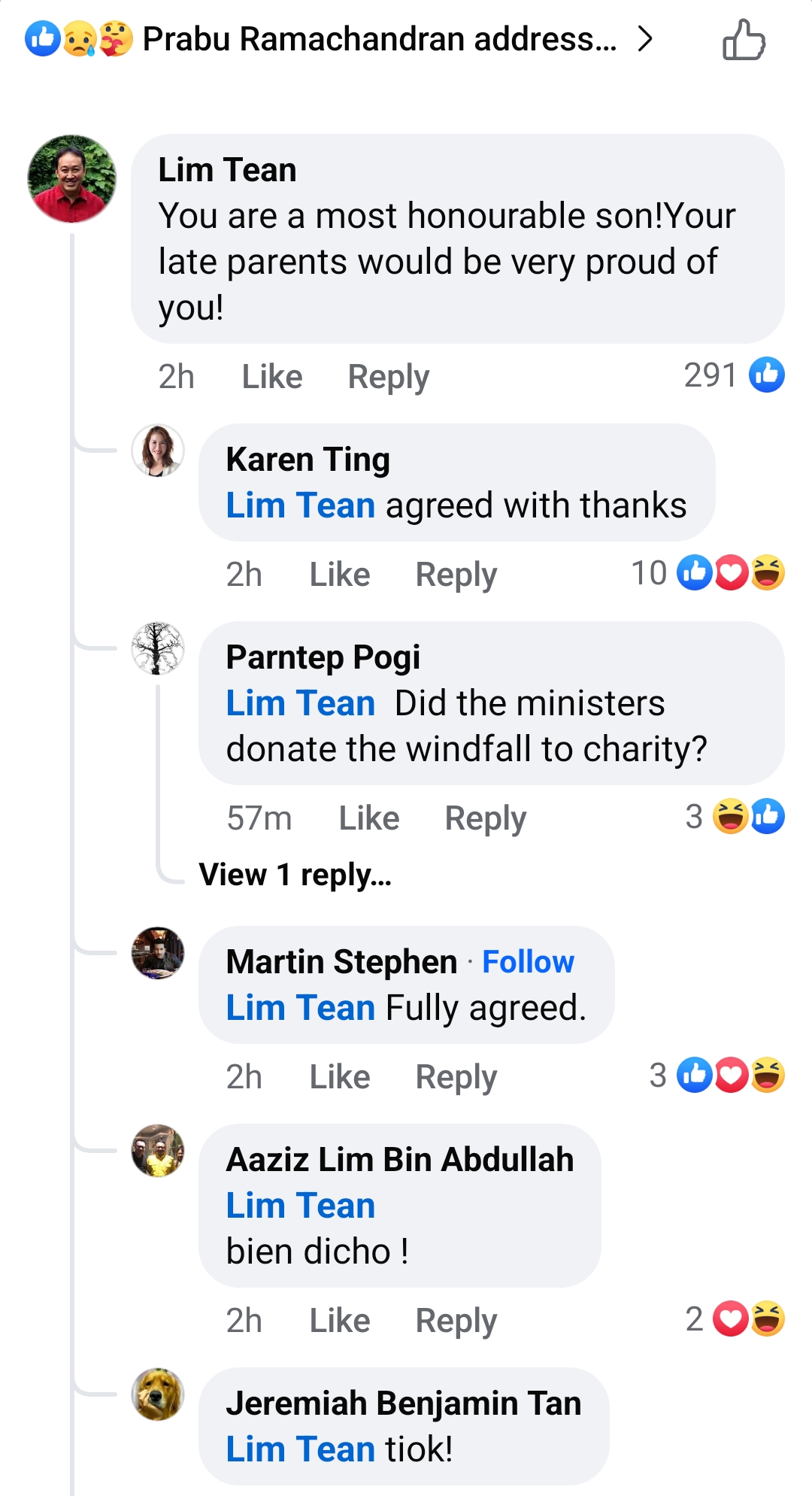
Task: Tap the thumbs-up icon in the header
Action: [x=743, y=39]
